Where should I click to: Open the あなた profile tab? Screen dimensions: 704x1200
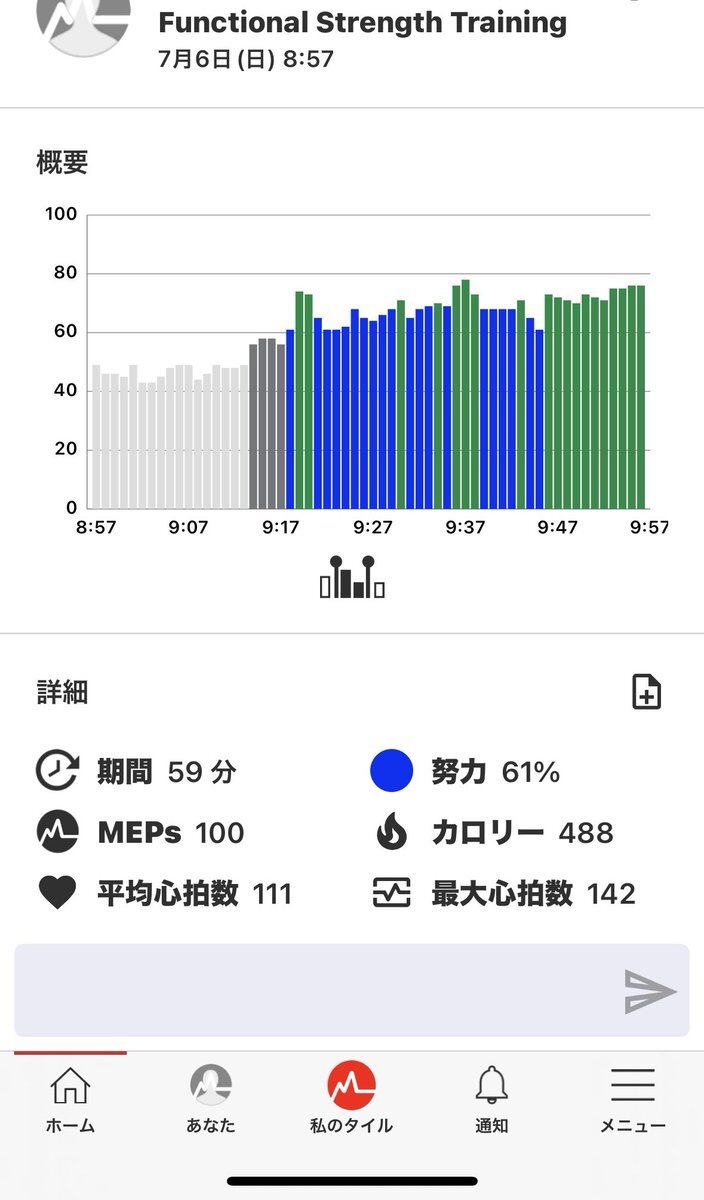pyautogui.click(x=211, y=1098)
